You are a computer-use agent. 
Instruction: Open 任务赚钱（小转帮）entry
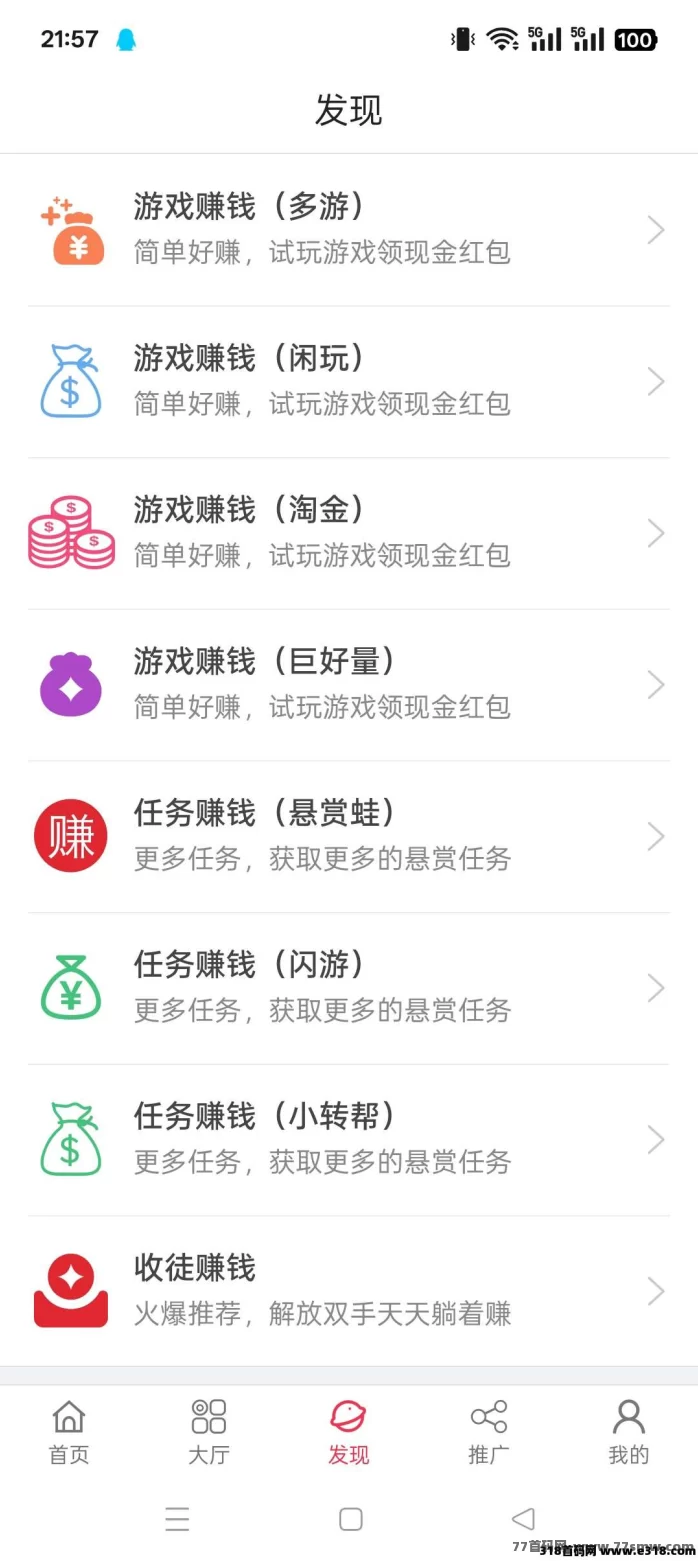pos(348,1140)
